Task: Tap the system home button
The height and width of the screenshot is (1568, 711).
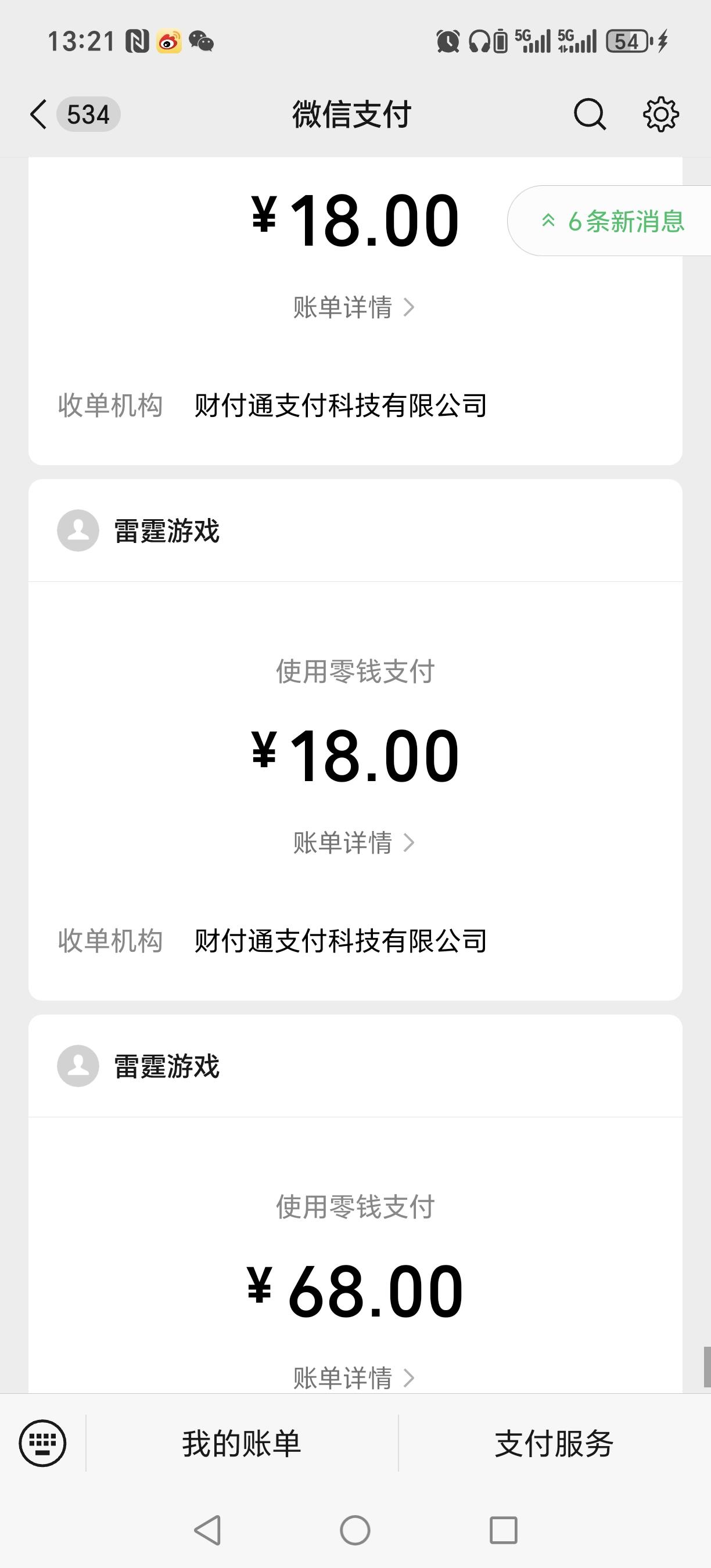Action: 355,1530
